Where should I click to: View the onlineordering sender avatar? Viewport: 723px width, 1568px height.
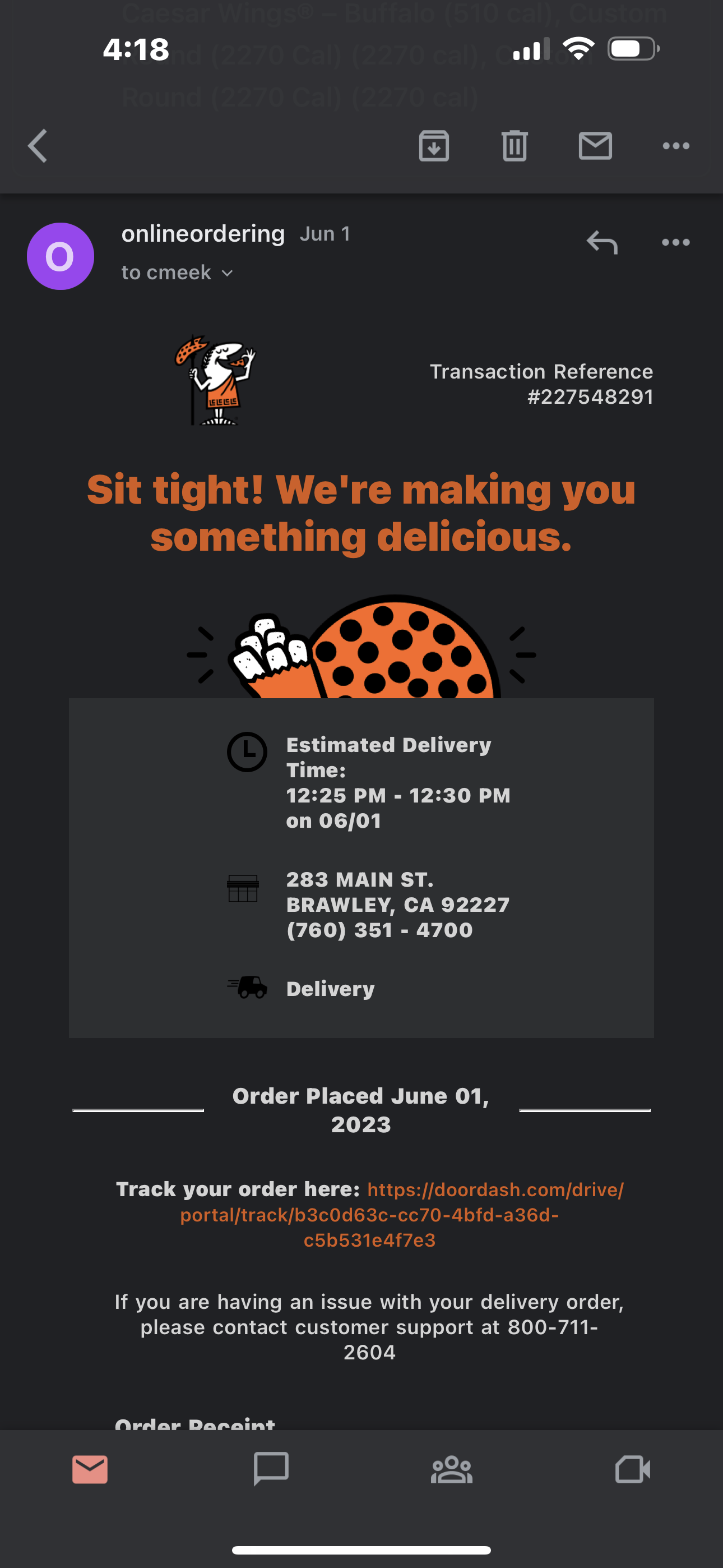61,256
